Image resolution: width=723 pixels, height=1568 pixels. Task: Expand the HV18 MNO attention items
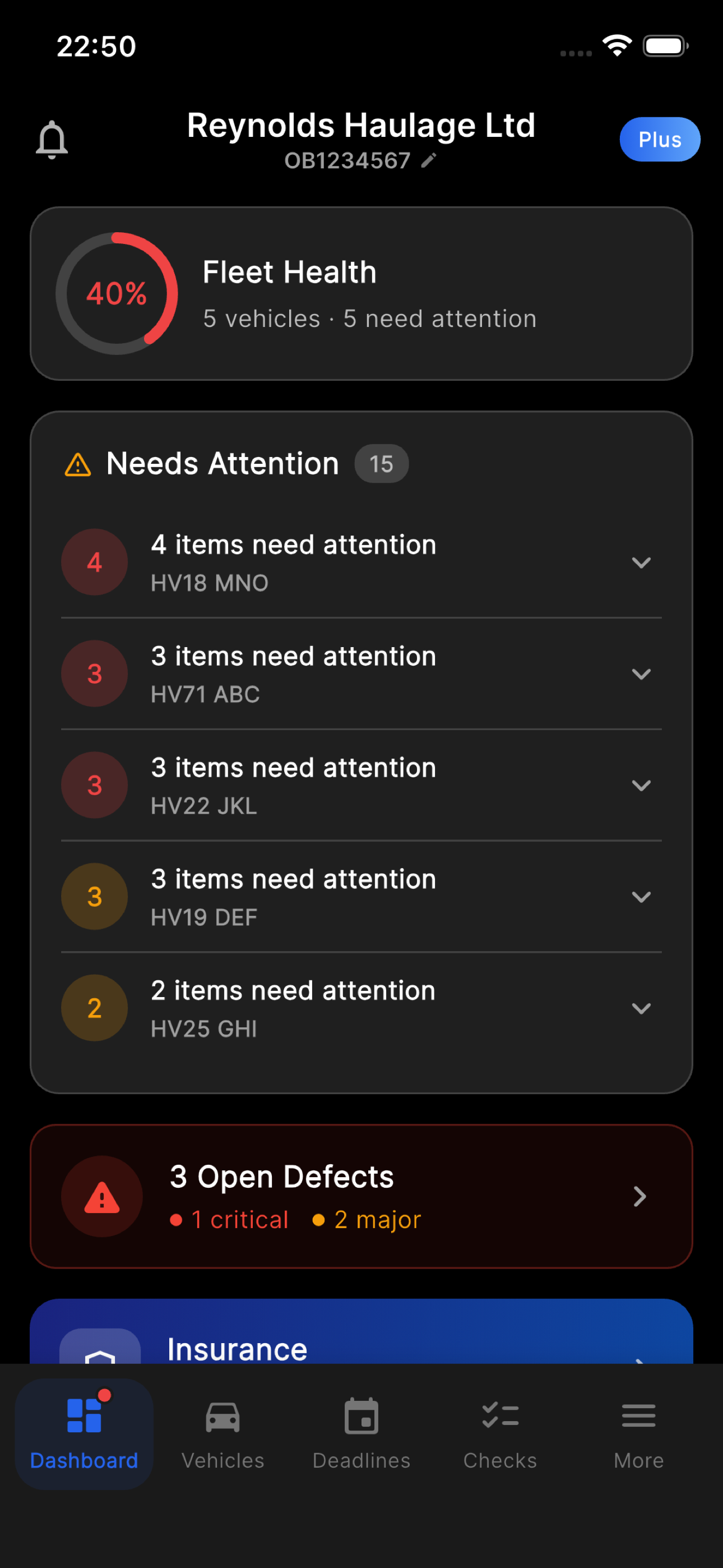click(x=641, y=563)
